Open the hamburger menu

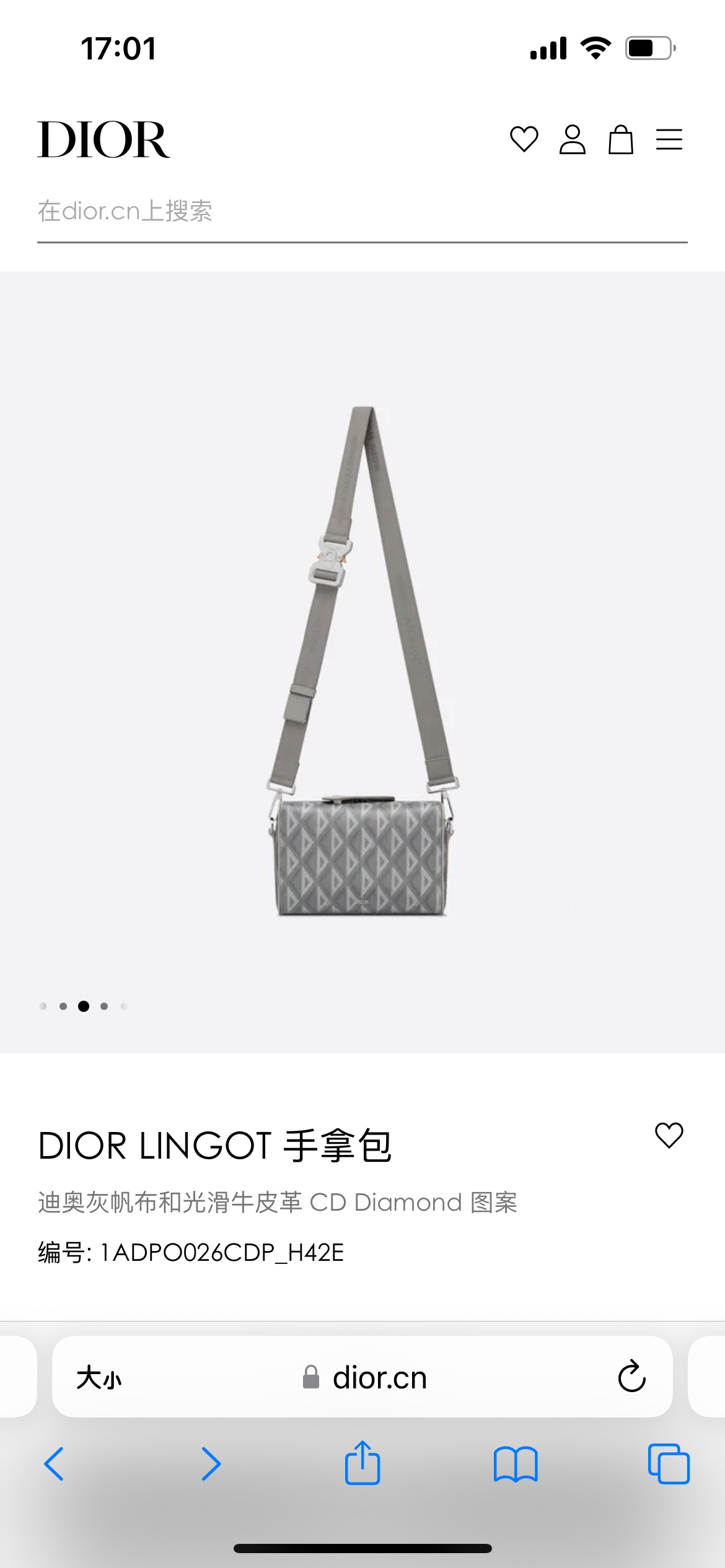click(669, 139)
